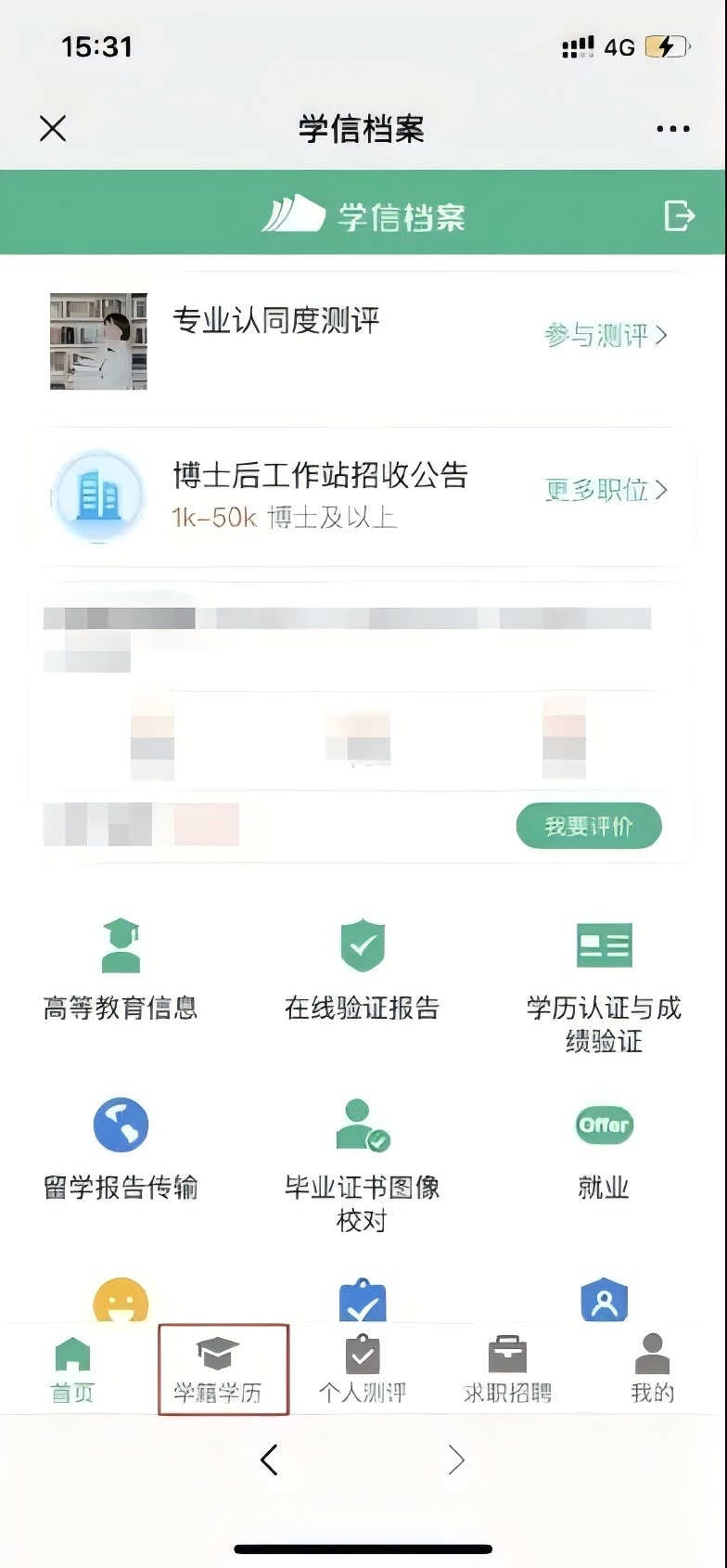The image size is (727, 1568).
Task: View 更多职位 job listings
Action: (x=606, y=490)
